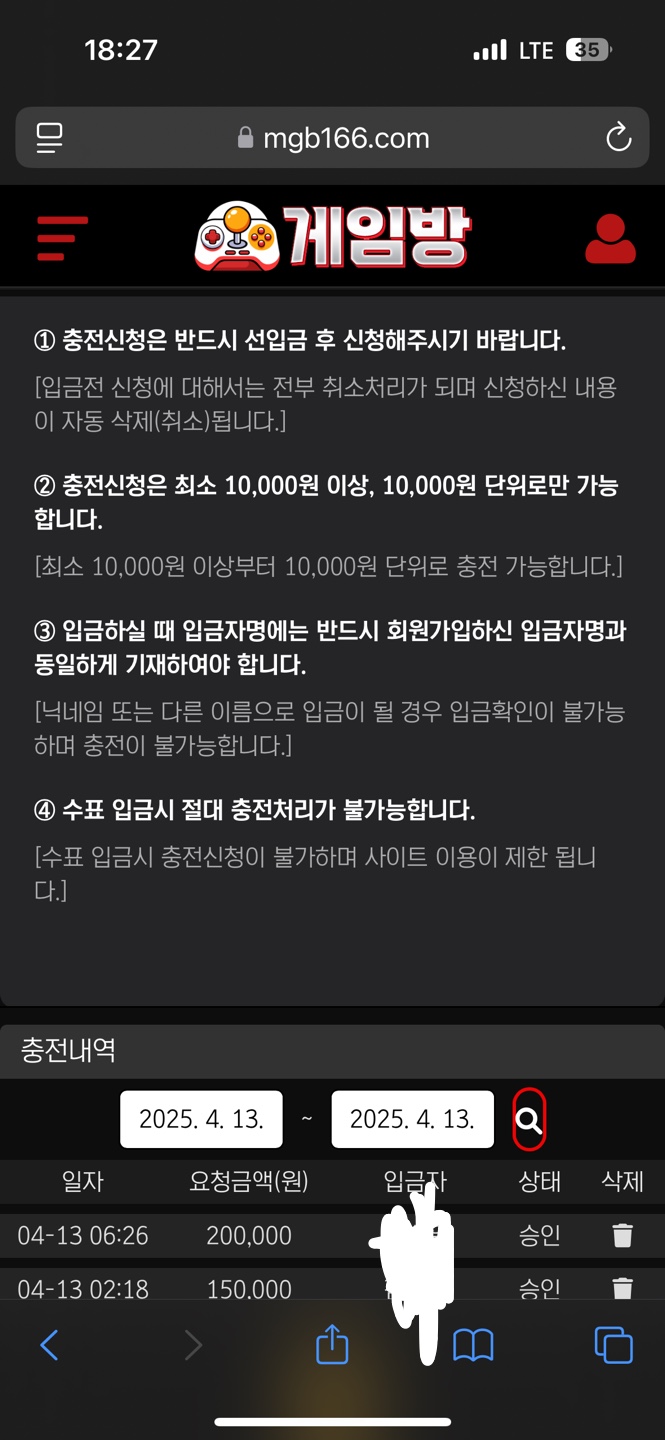Open the user profile icon

(609, 239)
